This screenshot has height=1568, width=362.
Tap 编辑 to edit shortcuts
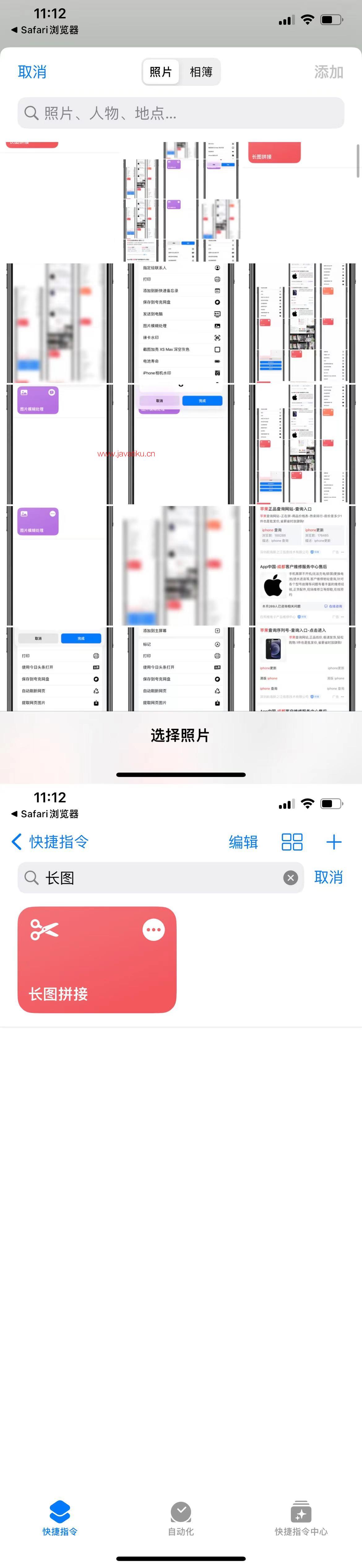pos(243,842)
